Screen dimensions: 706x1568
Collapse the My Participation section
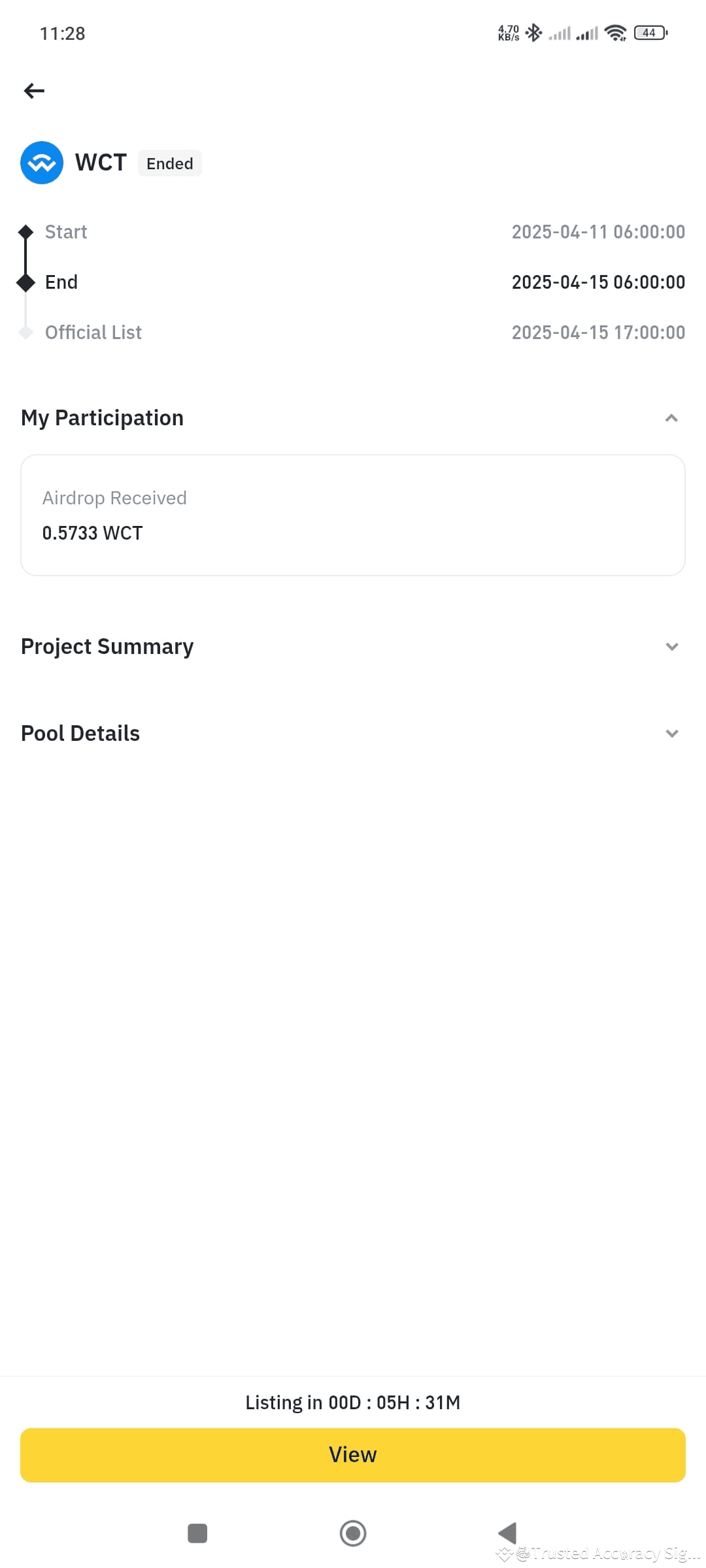pyautogui.click(x=672, y=417)
